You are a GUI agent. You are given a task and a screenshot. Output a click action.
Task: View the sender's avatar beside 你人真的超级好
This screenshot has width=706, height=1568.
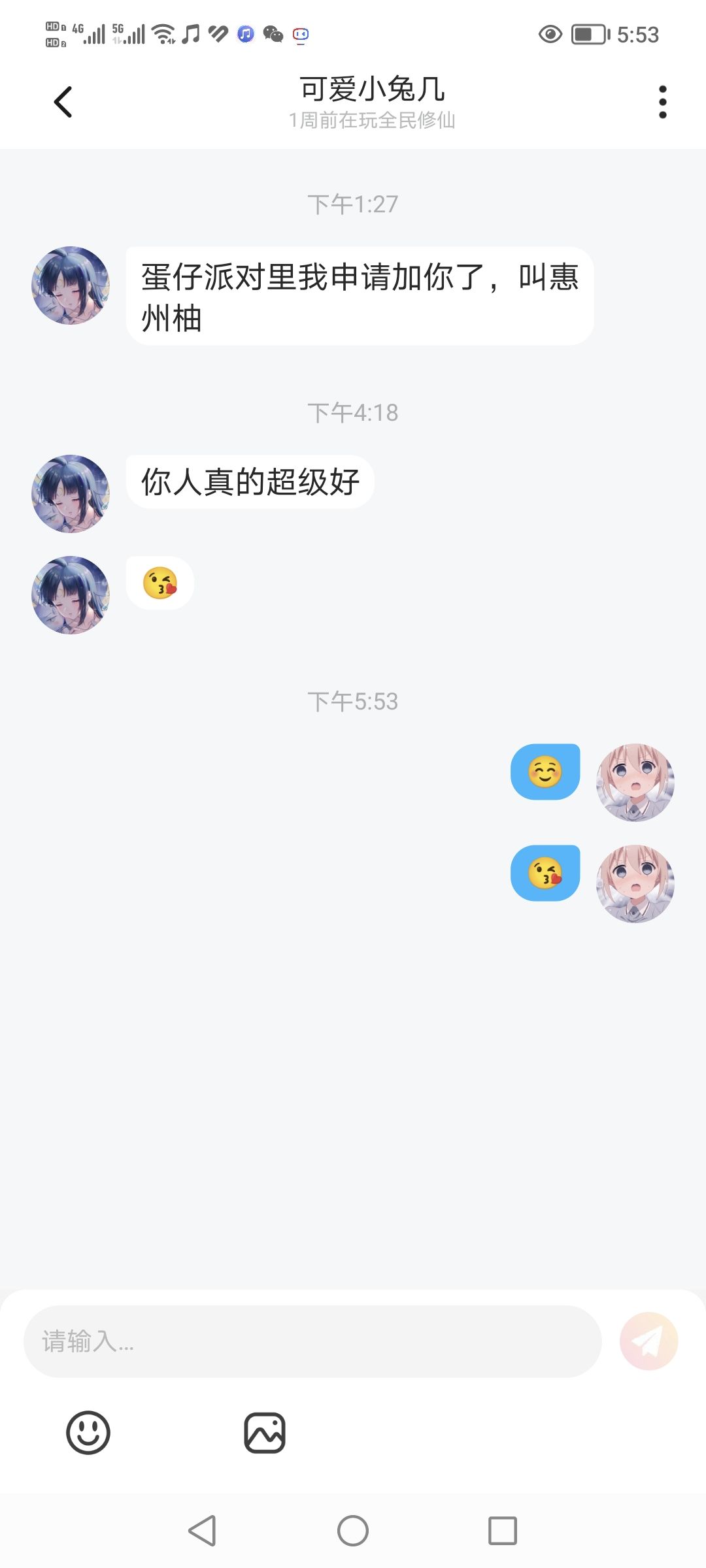pos(71,494)
